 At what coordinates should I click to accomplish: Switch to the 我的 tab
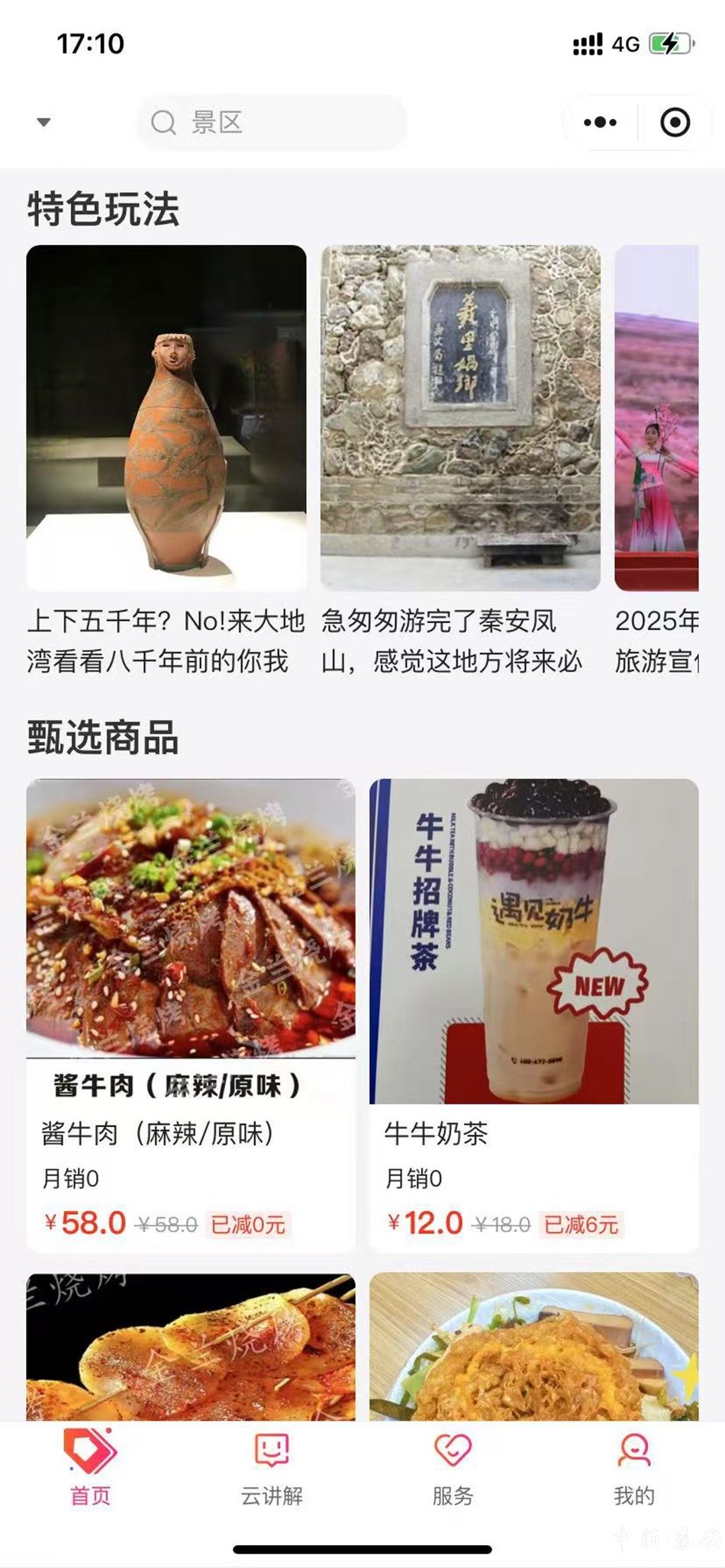(633, 1467)
